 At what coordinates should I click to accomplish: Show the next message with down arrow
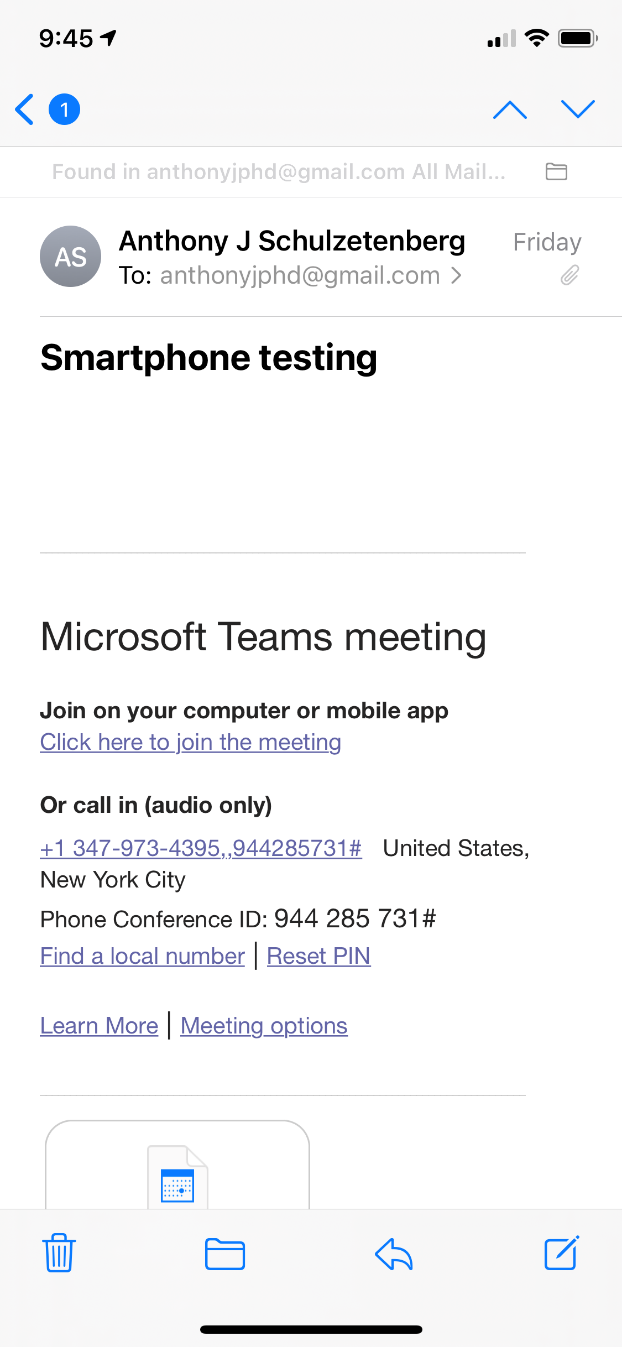(x=578, y=109)
